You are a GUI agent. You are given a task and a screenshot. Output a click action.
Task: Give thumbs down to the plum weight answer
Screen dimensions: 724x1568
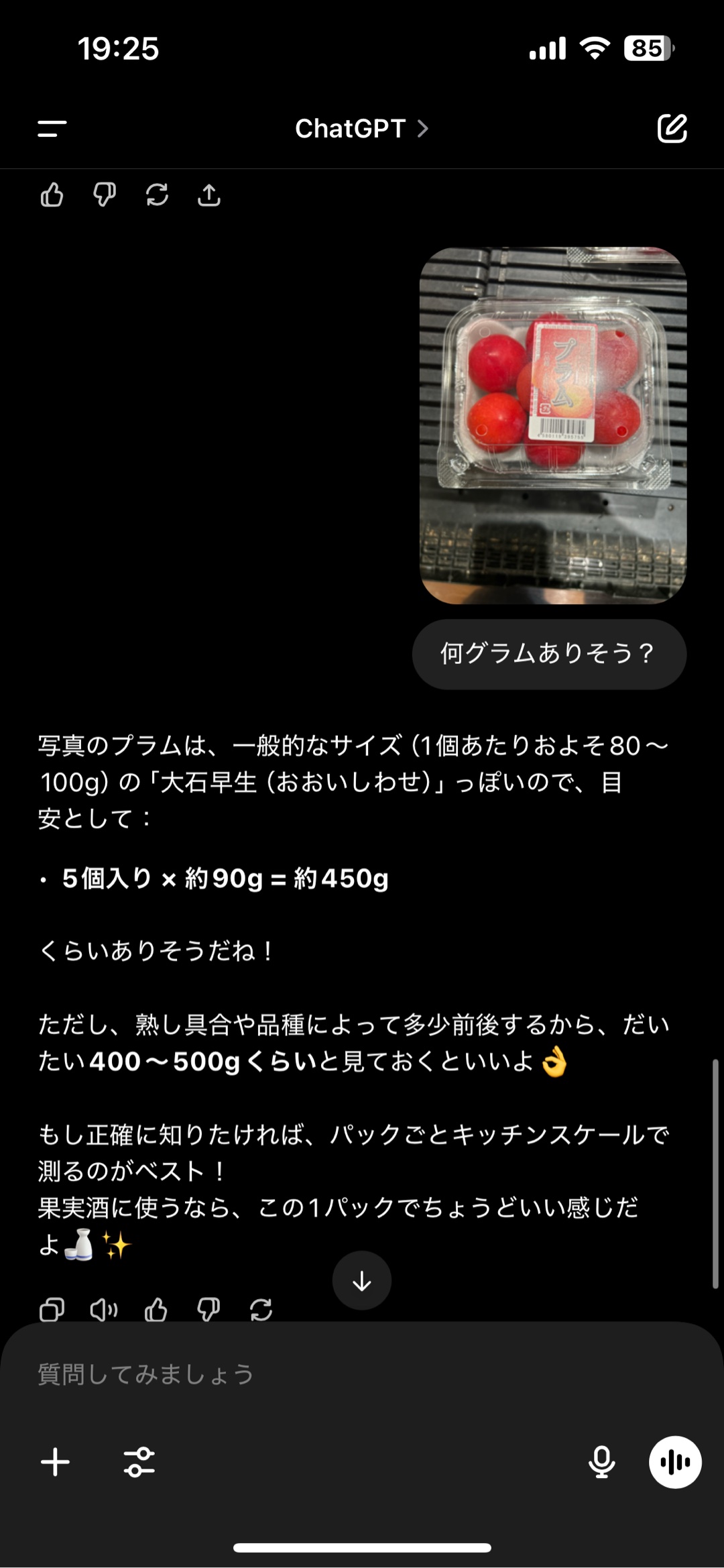click(x=208, y=1309)
